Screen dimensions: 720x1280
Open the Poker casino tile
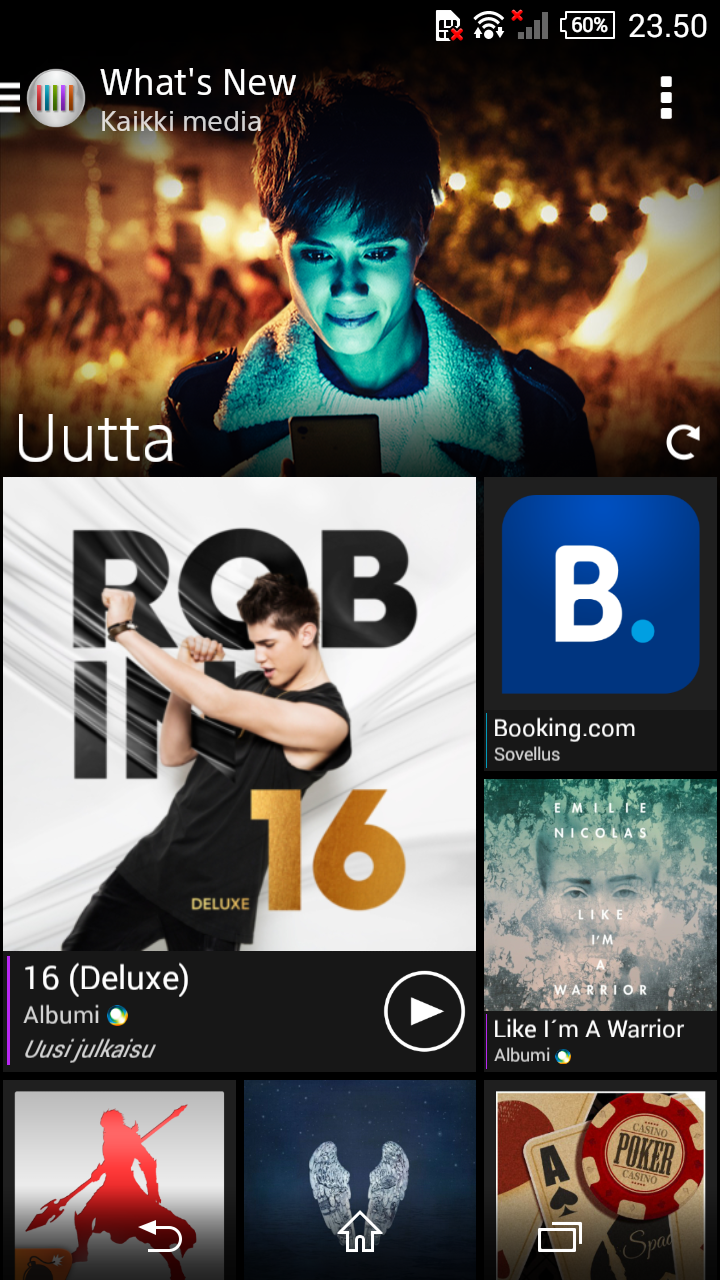point(600,1180)
